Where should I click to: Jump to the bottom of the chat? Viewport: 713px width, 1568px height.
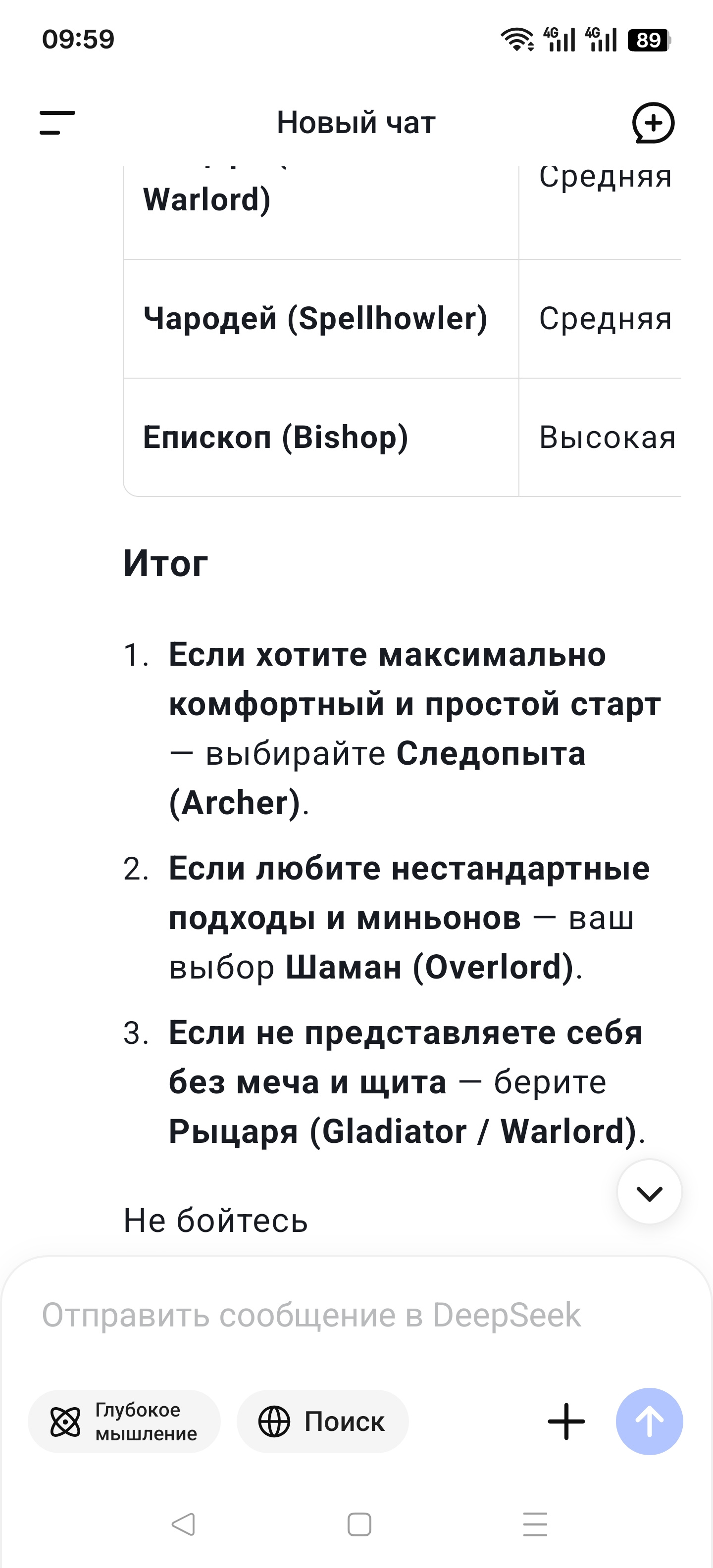[x=649, y=1193]
